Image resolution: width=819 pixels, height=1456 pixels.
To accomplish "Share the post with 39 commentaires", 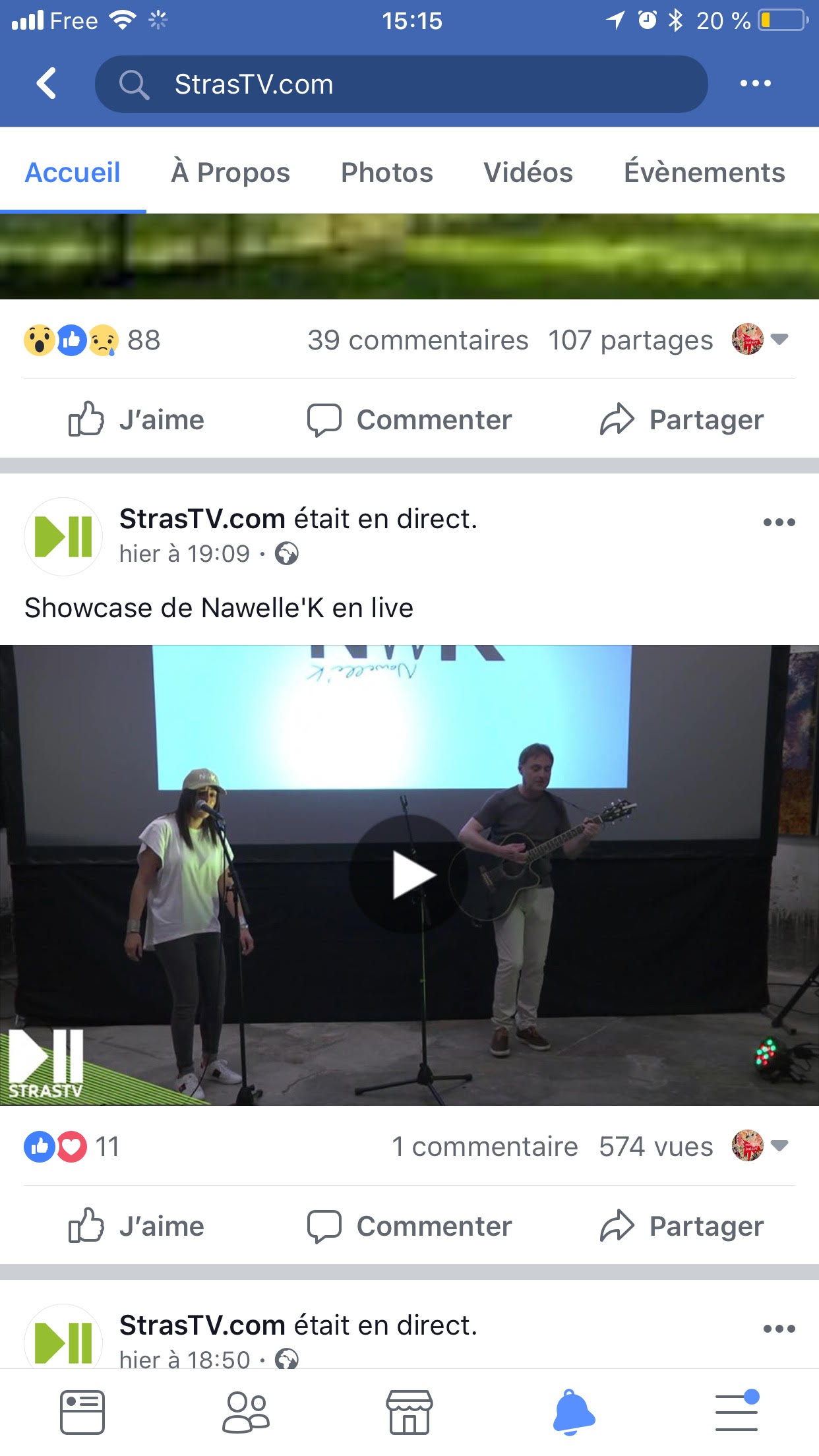I will click(x=682, y=420).
